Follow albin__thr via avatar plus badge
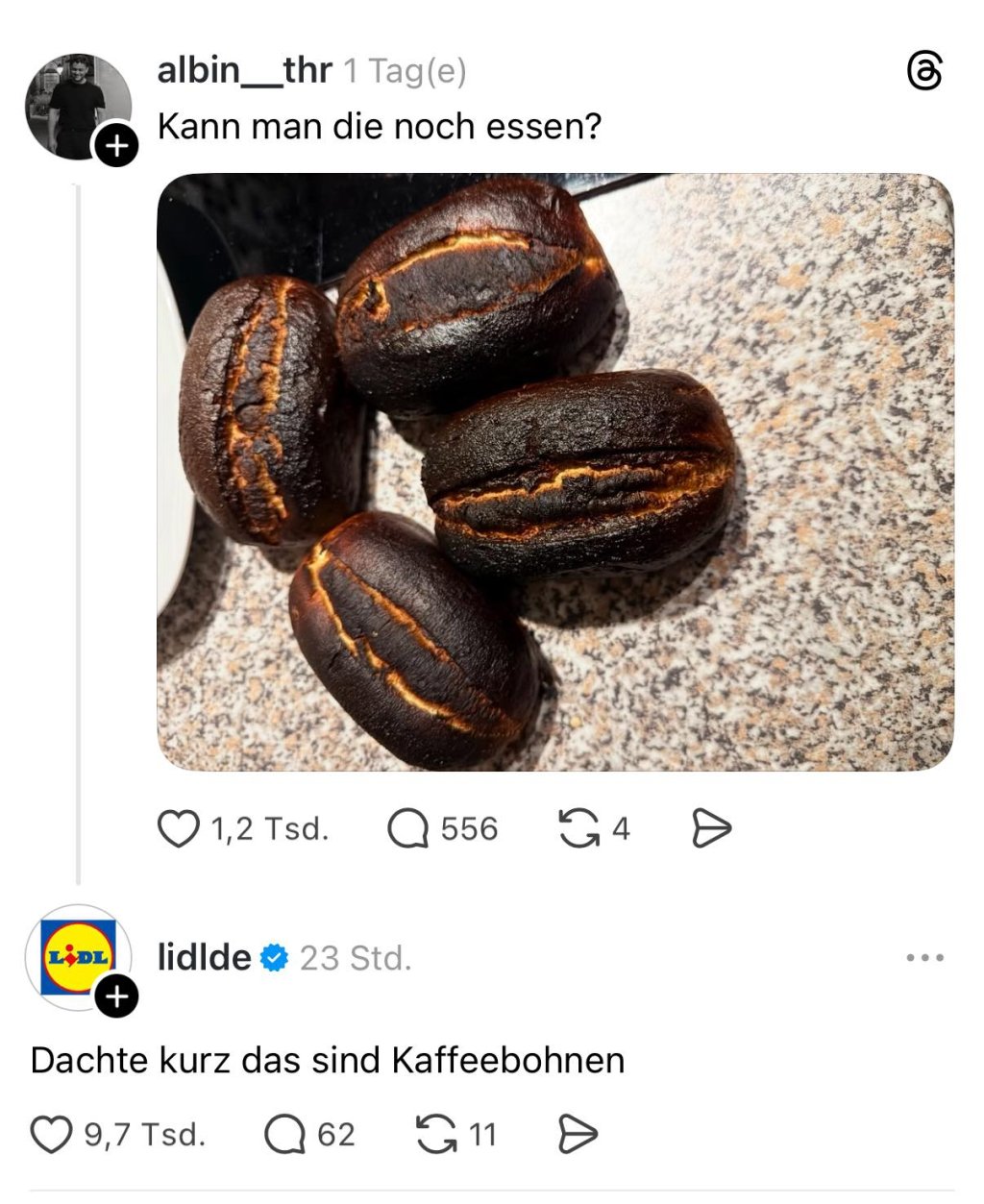The image size is (984, 1204). point(116,146)
